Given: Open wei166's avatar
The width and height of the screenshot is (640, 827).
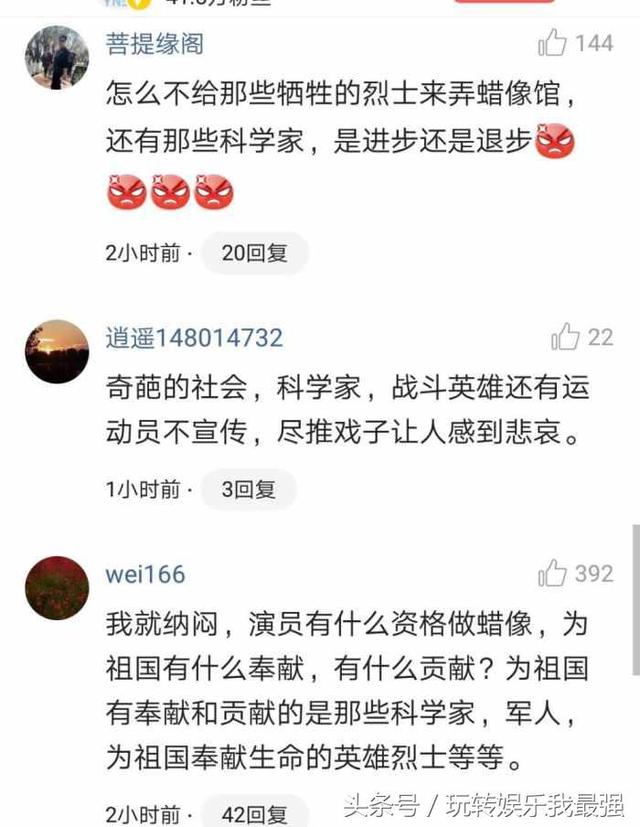Looking at the screenshot, I should pos(57,588).
